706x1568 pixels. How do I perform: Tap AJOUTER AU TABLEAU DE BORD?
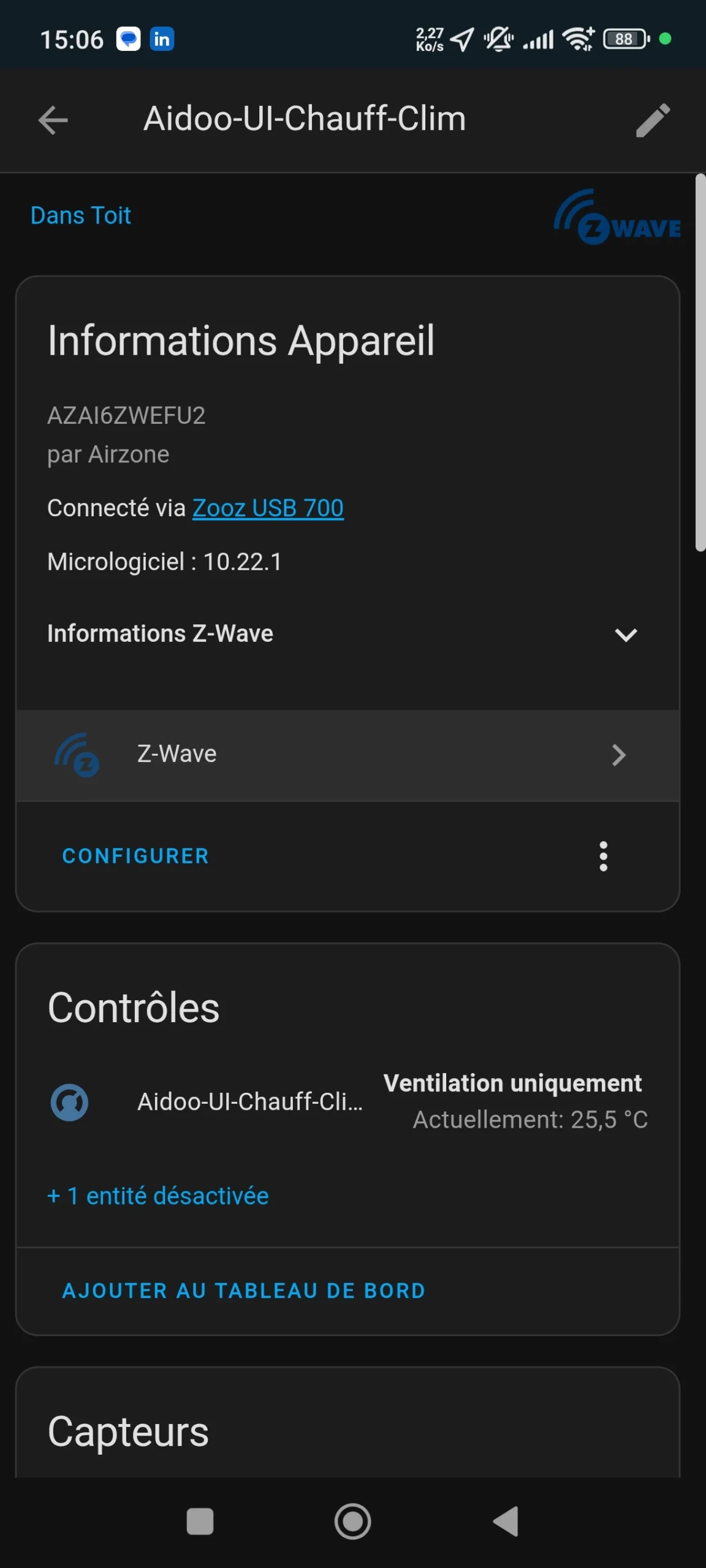244,1291
